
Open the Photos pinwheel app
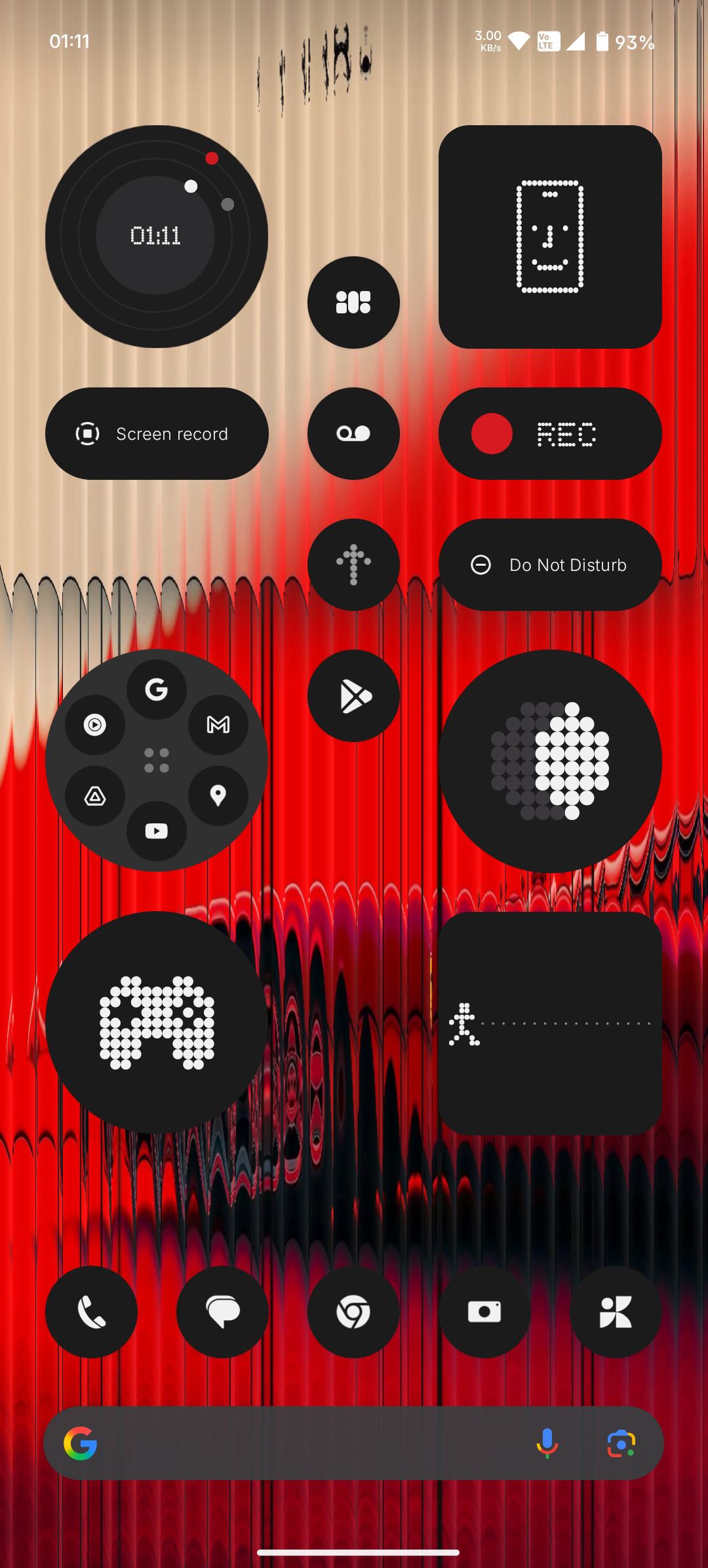(x=616, y=1312)
